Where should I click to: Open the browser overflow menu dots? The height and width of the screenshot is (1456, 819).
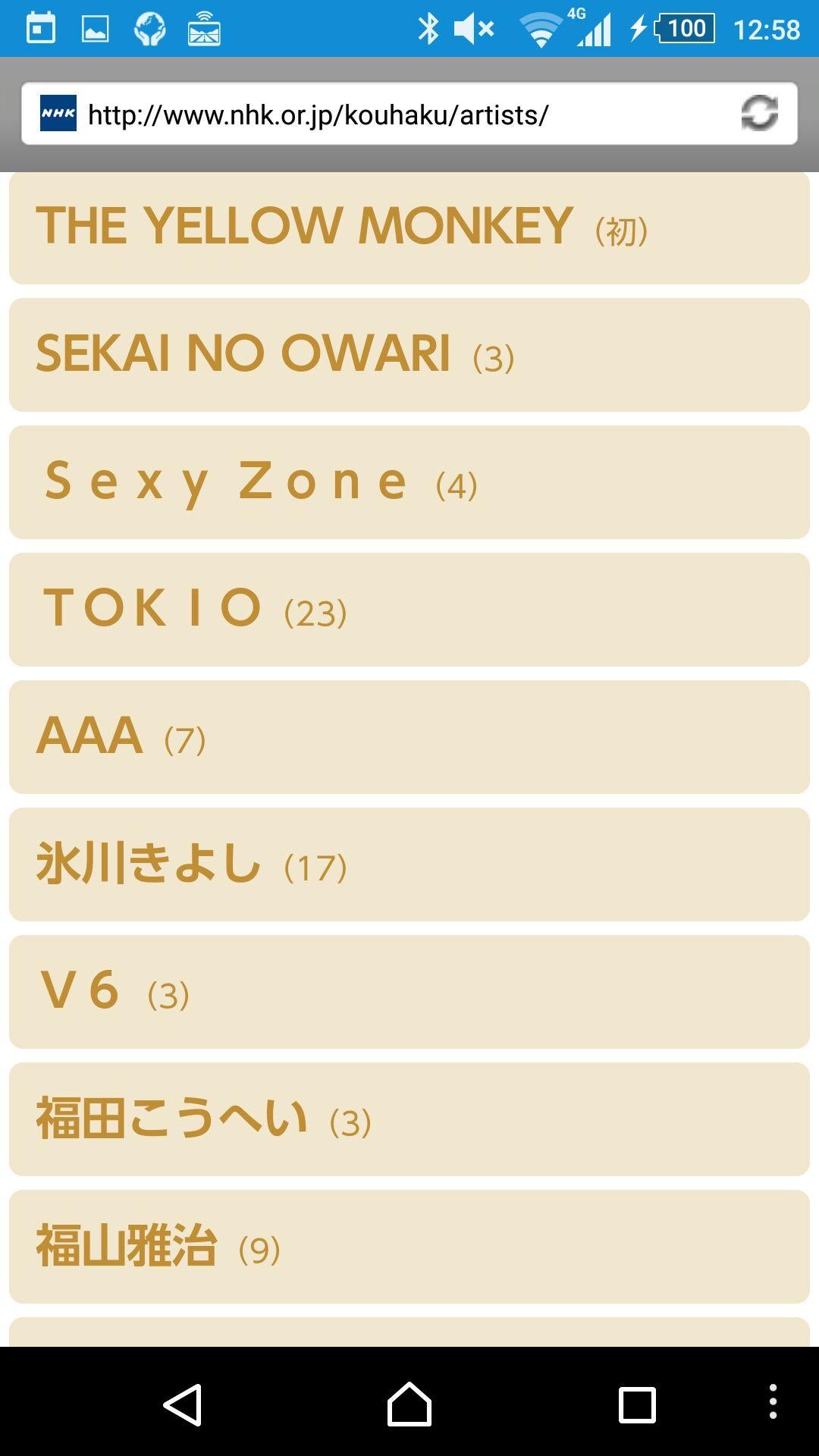coord(772,1401)
